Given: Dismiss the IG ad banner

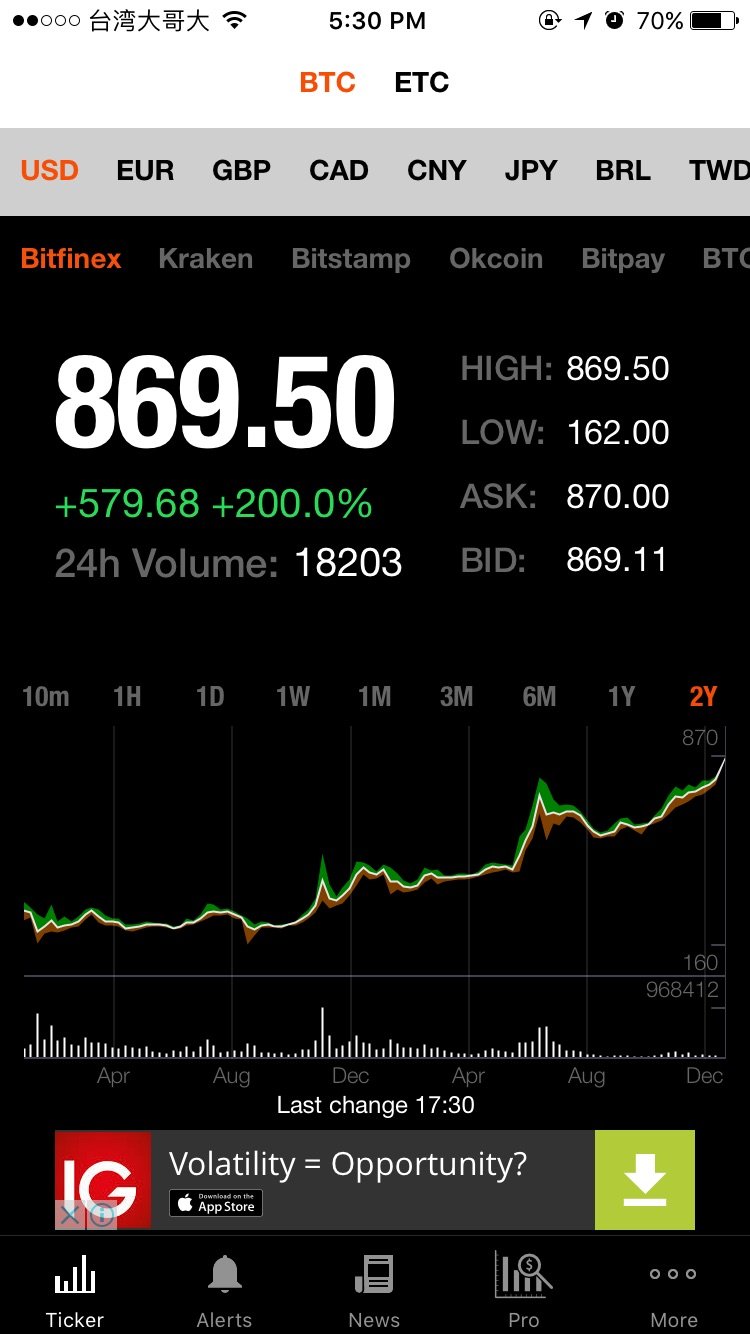Looking at the screenshot, I should point(69,1216).
